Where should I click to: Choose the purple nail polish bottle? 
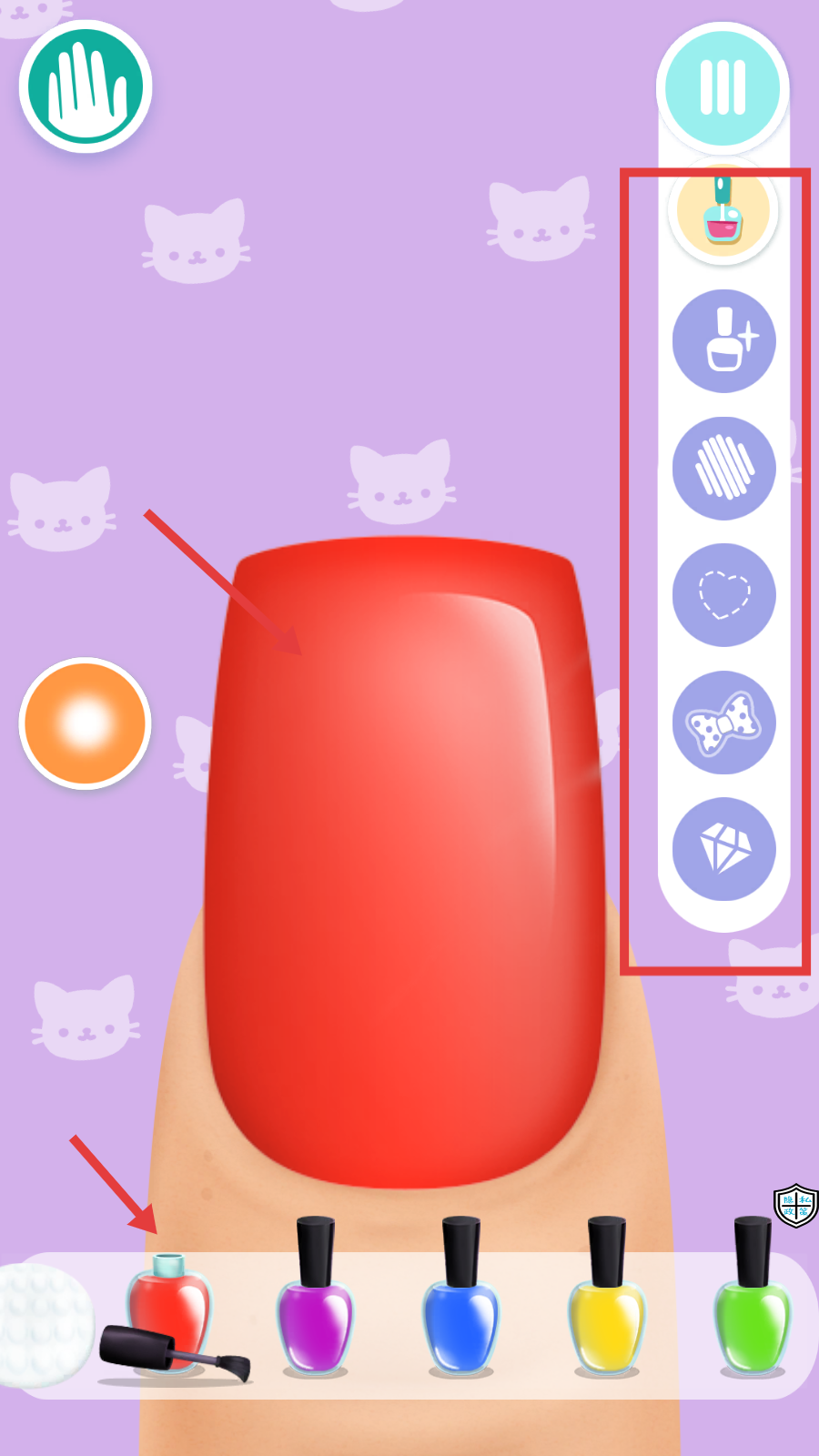tap(315, 1310)
